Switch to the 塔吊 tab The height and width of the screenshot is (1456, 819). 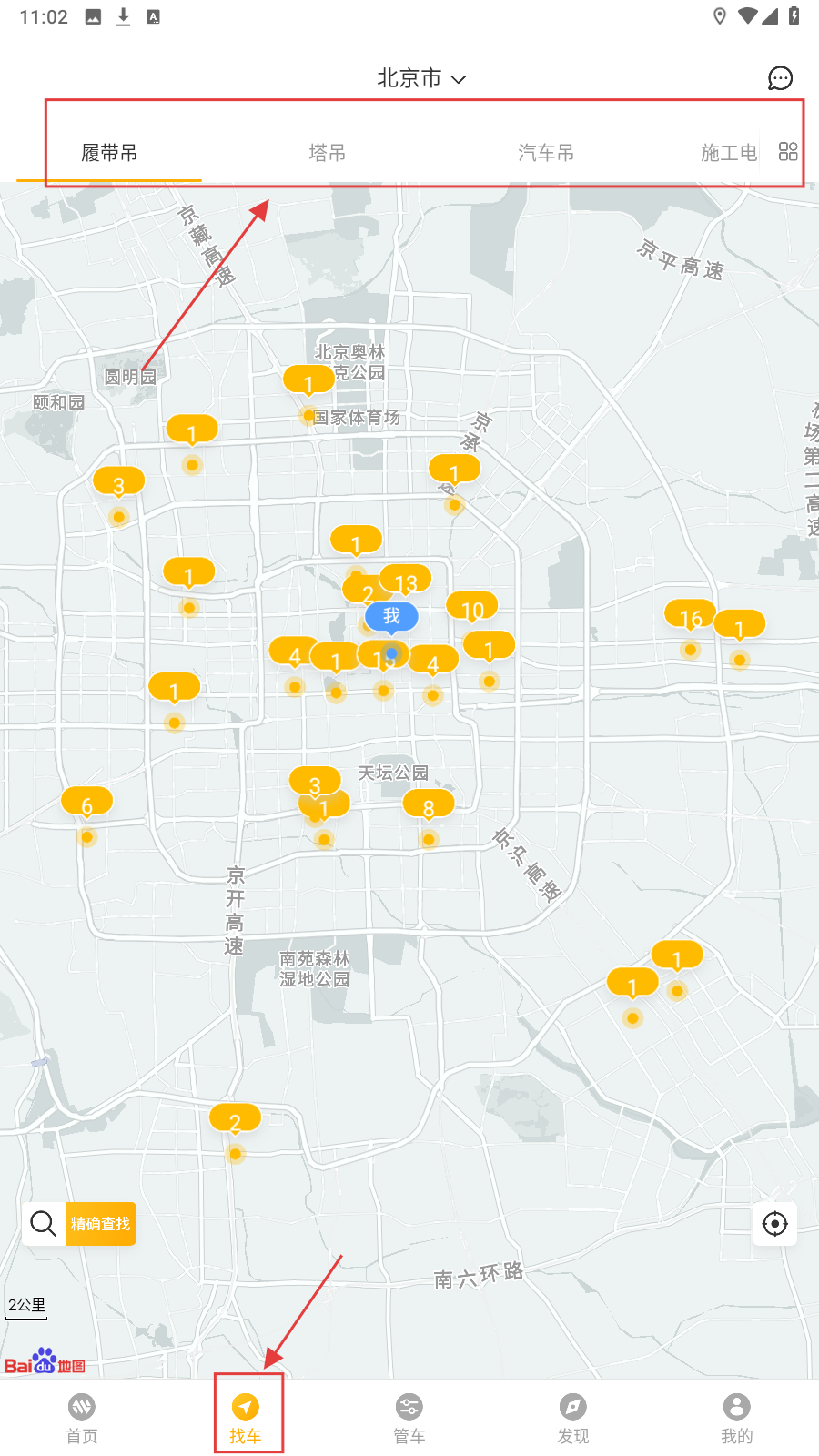(328, 153)
